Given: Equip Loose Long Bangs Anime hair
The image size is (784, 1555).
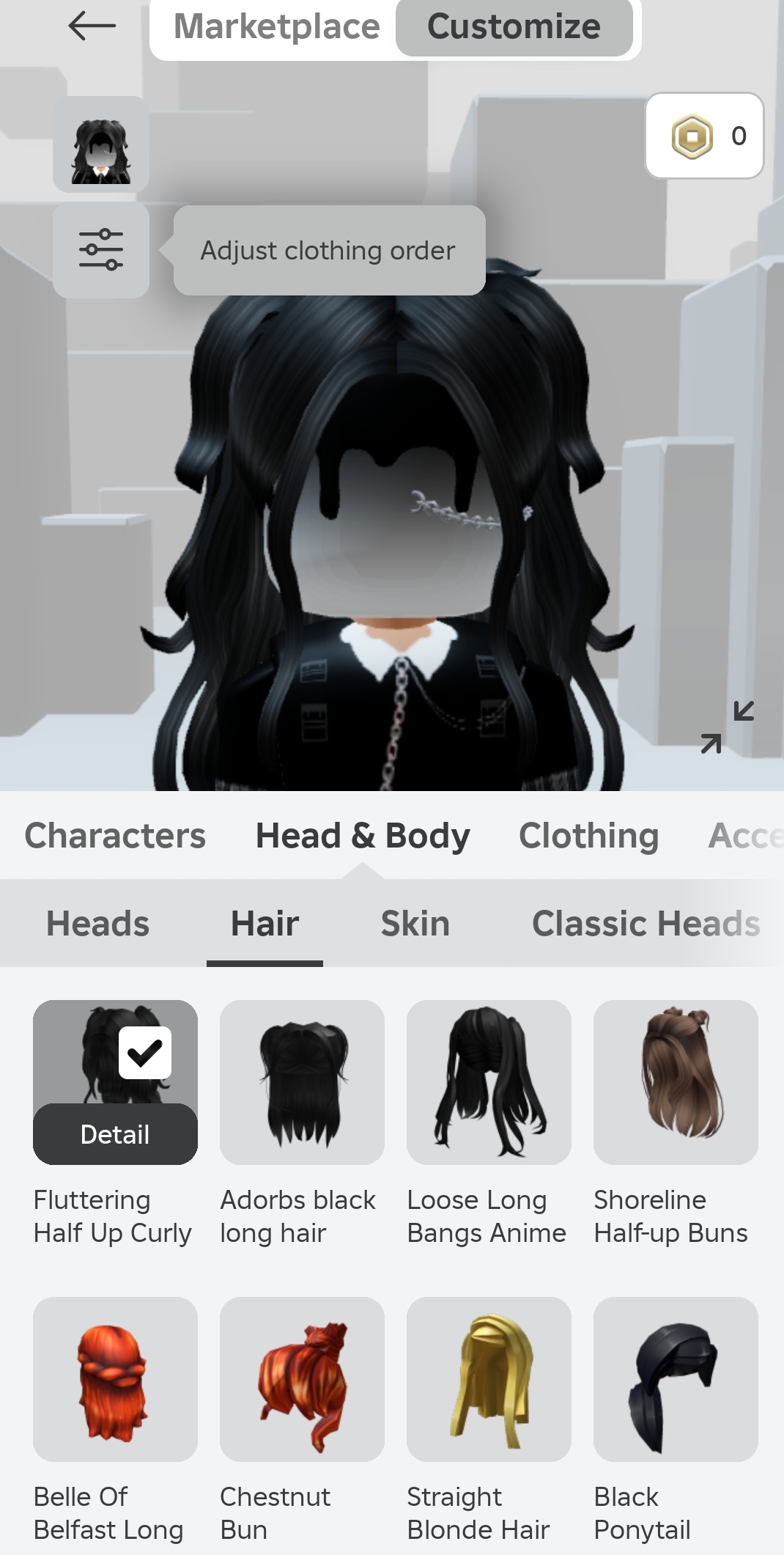Looking at the screenshot, I should click(x=489, y=1082).
